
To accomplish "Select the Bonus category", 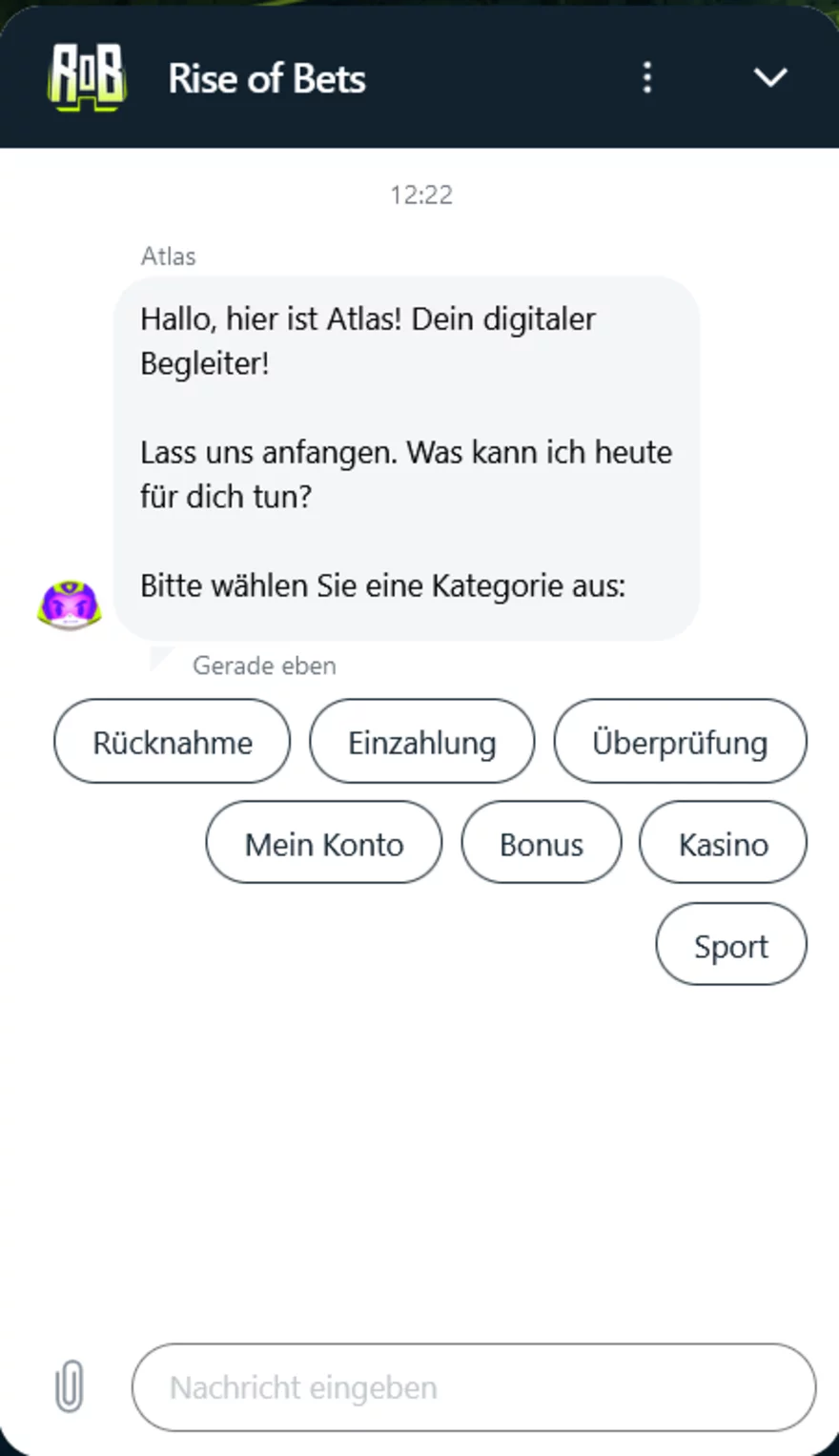I will point(542,843).
